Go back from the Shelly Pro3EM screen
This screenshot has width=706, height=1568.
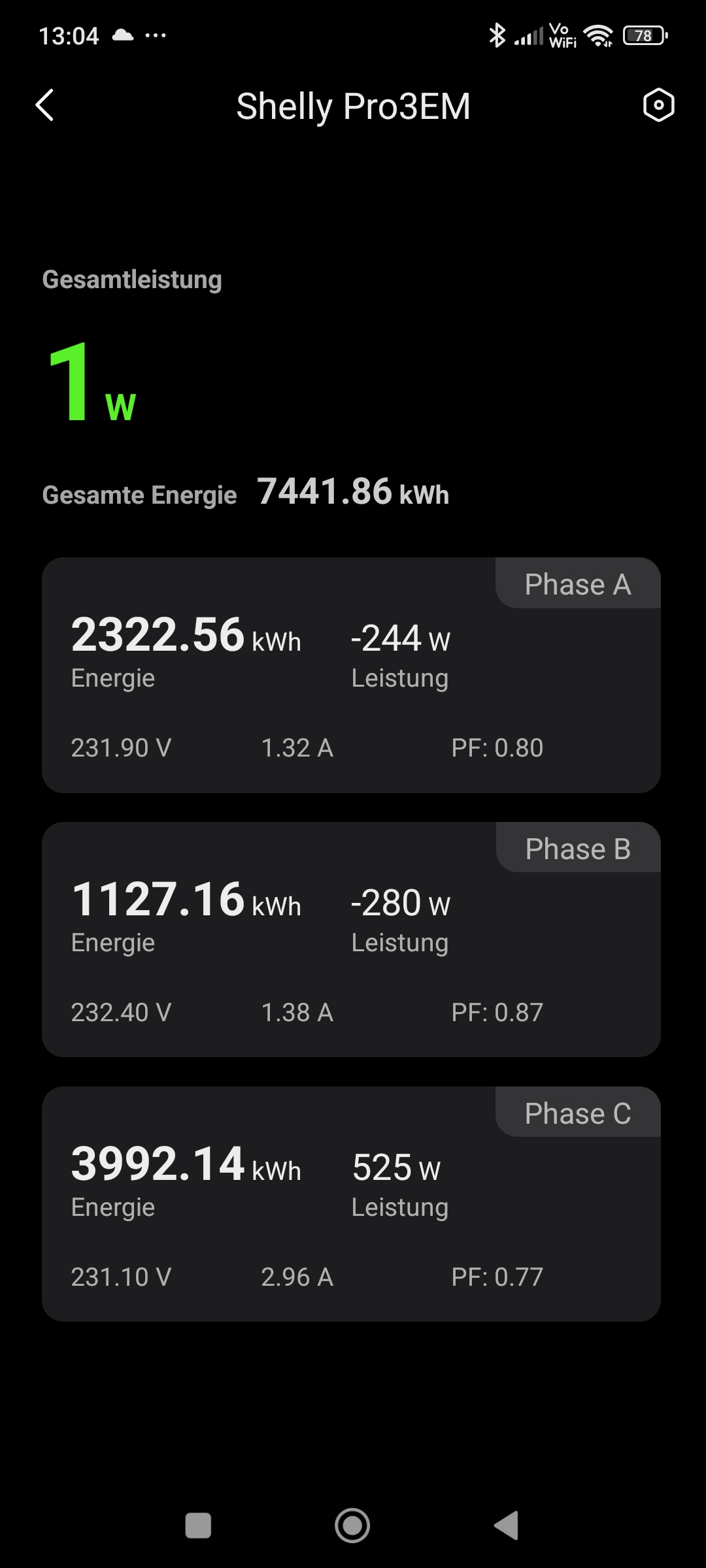pyautogui.click(x=44, y=105)
